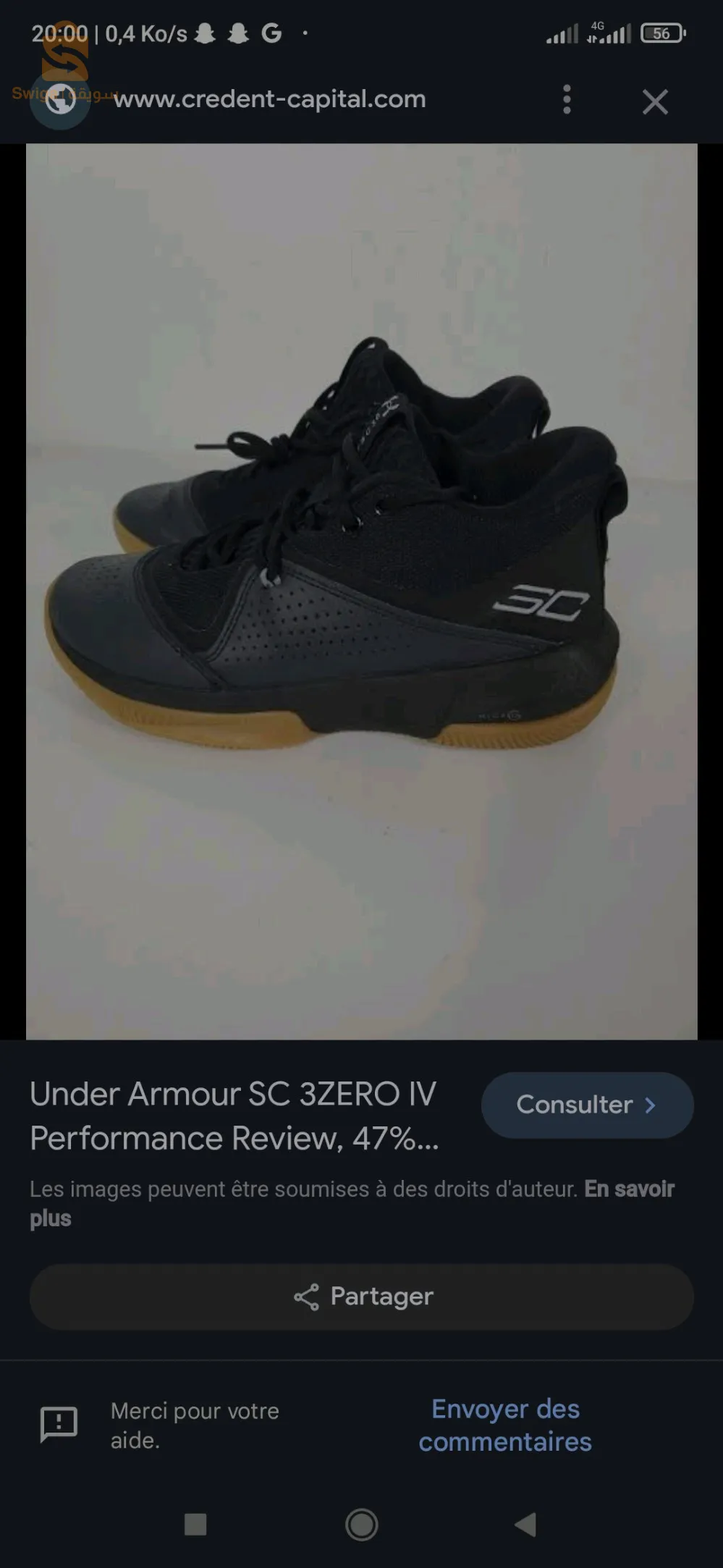Tap the Consulter button
Image resolution: width=723 pixels, height=1568 pixels.
click(587, 1105)
